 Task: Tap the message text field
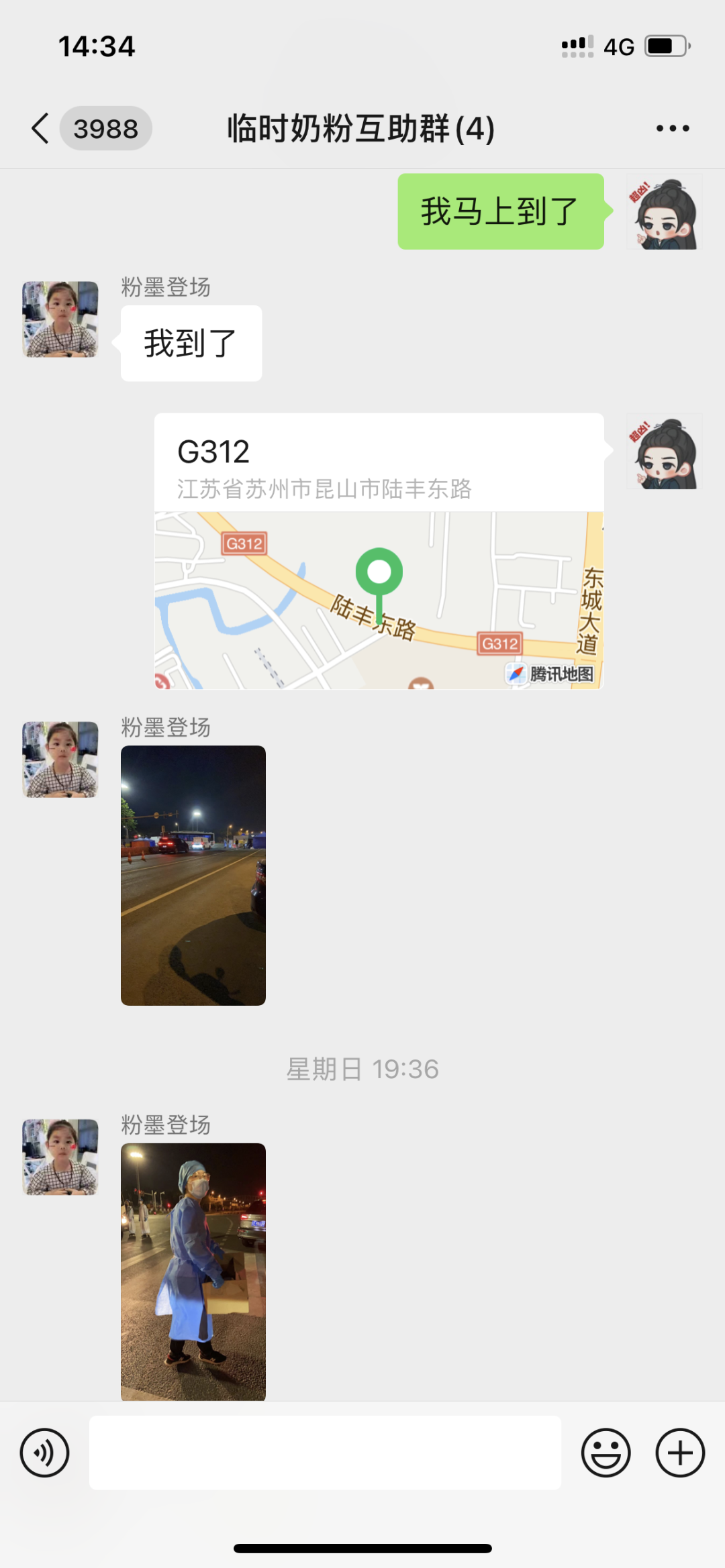325,1453
